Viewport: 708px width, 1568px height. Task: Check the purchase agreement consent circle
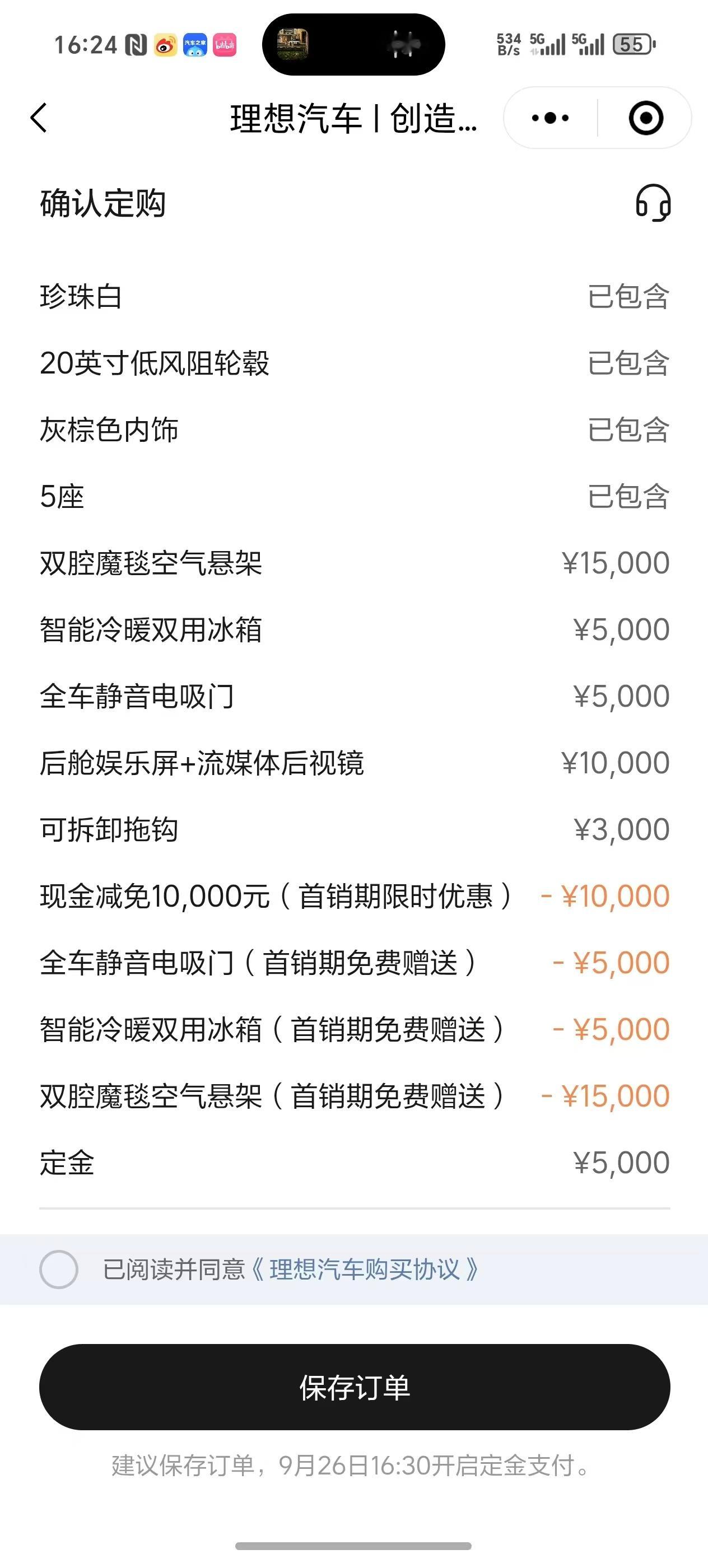[58, 1269]
